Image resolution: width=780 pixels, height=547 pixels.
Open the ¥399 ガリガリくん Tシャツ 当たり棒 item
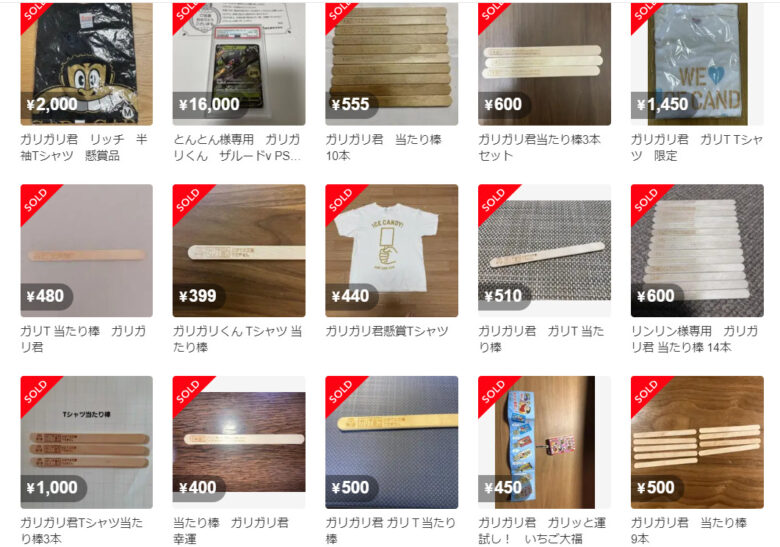point(239,250)
